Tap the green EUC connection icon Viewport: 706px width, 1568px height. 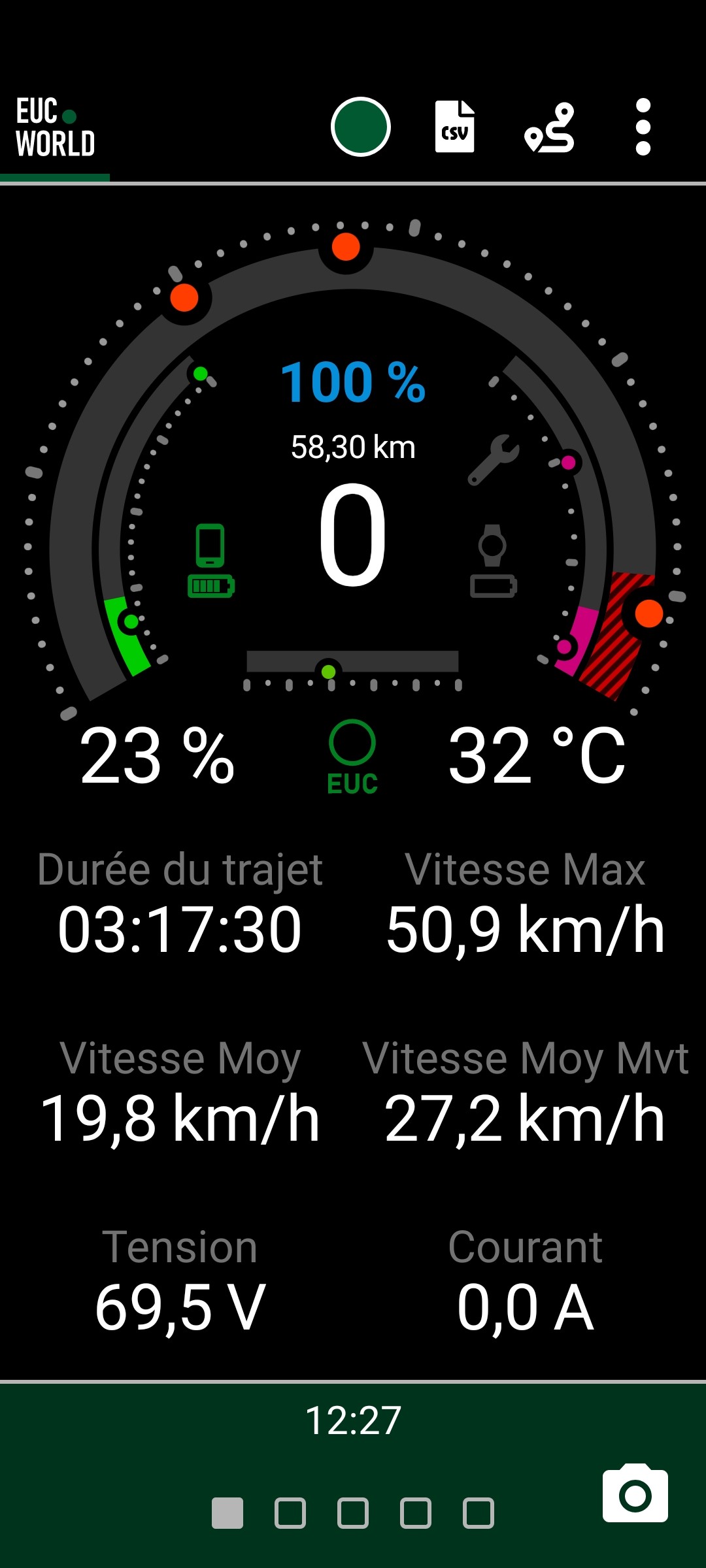[x=352, y=758]
